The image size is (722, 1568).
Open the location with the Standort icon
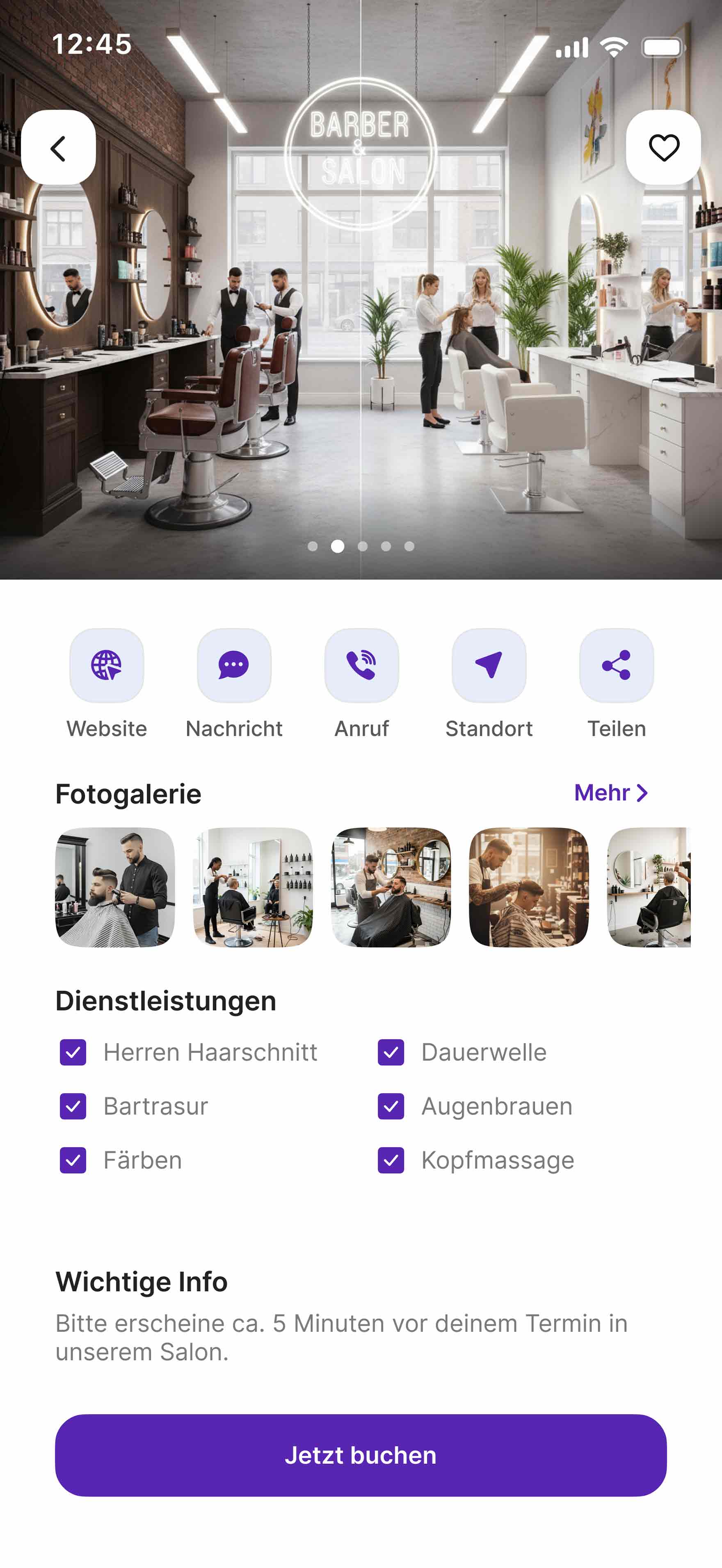pos(489,665)
